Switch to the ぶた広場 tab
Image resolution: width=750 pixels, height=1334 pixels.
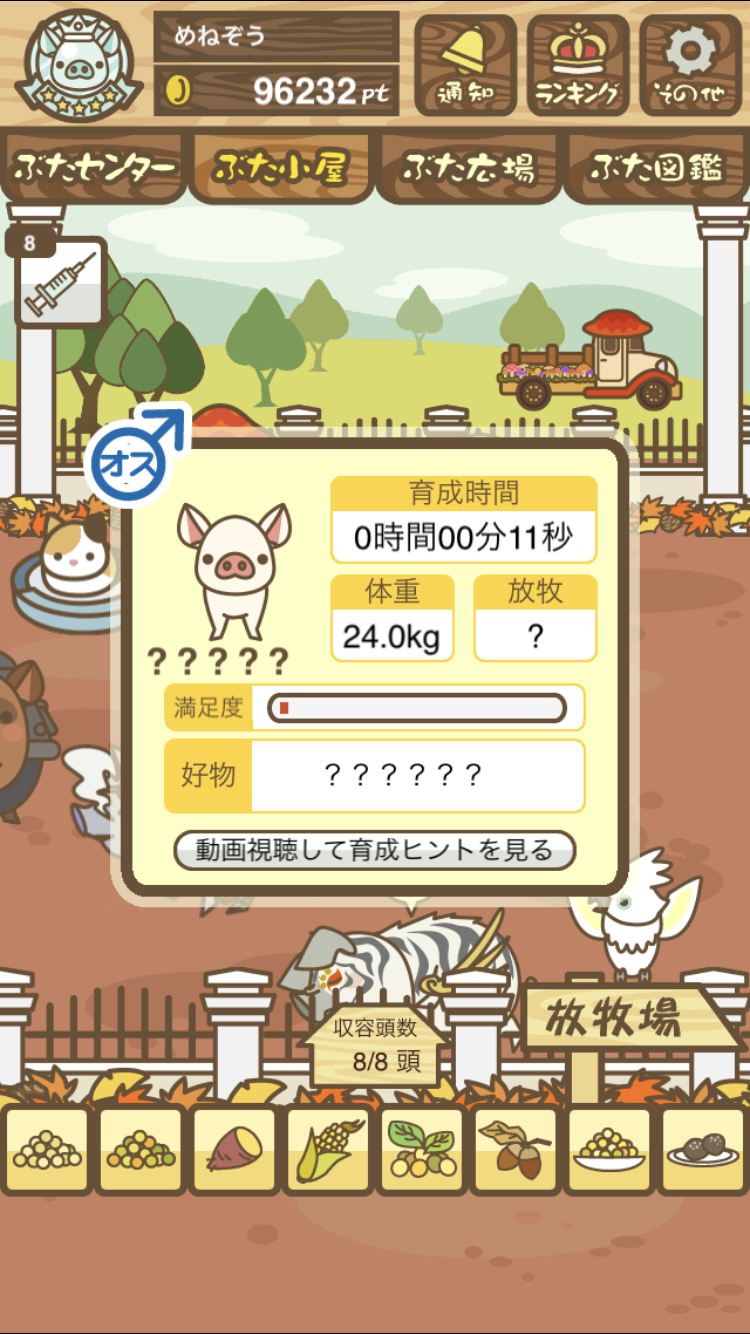pyautogui.click(x=468, y=168)
